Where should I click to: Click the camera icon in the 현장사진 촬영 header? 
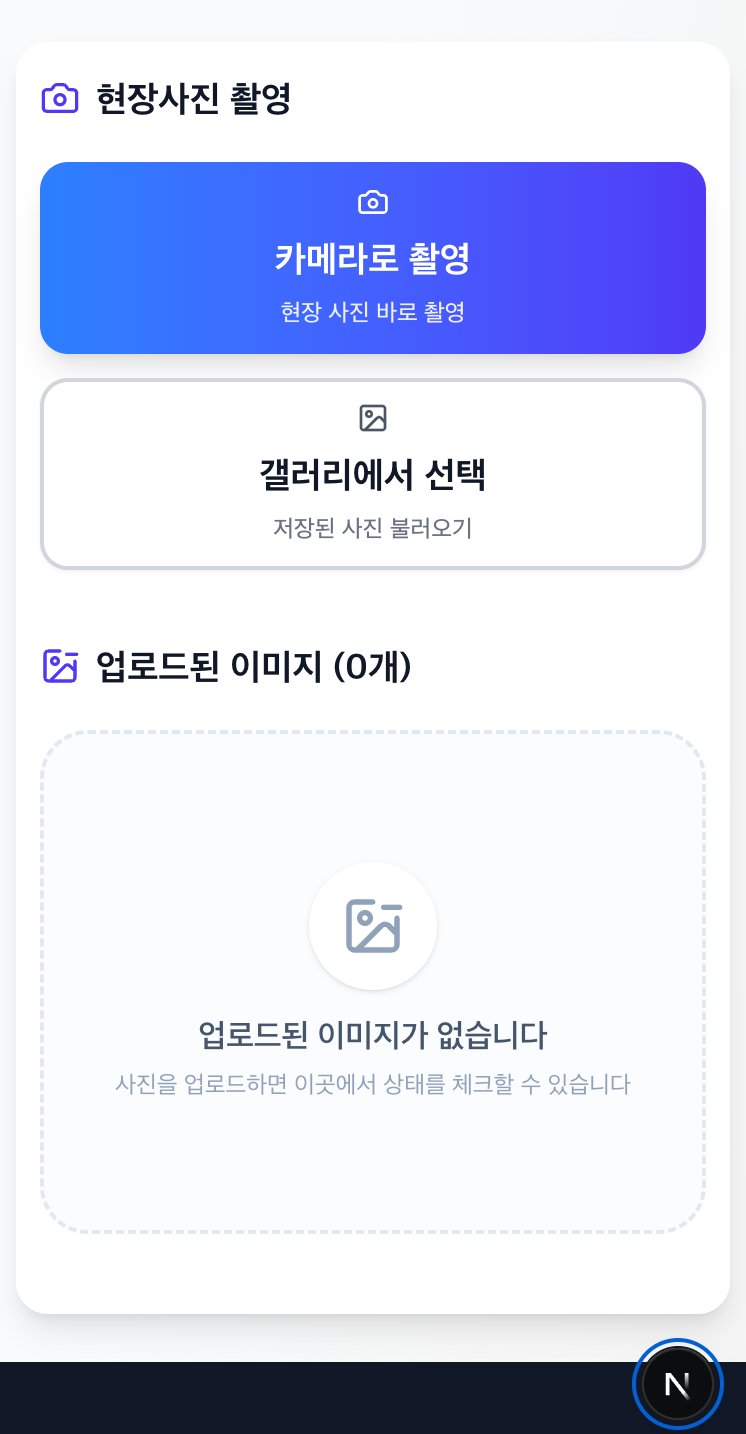60,98
